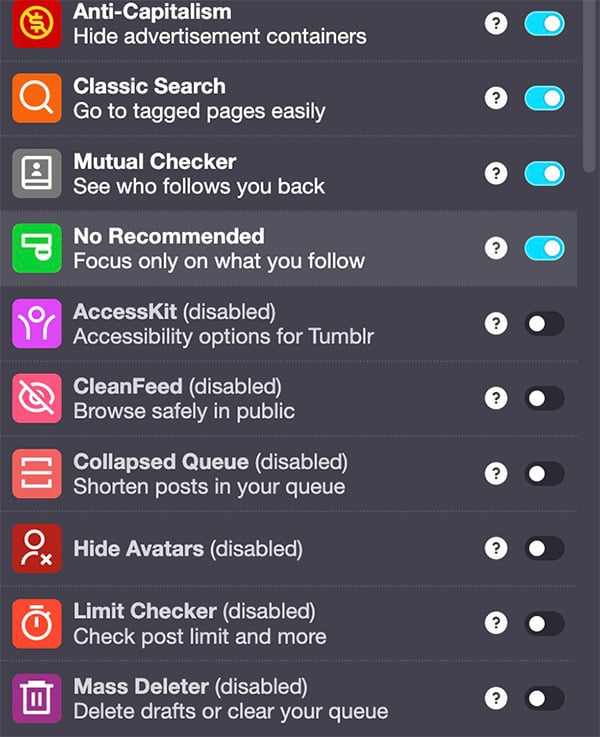The width and height of the screenshot is (600, 737).
Task: Turn off the Anti-Capitalism toggle
Action: tap(544, 24)
